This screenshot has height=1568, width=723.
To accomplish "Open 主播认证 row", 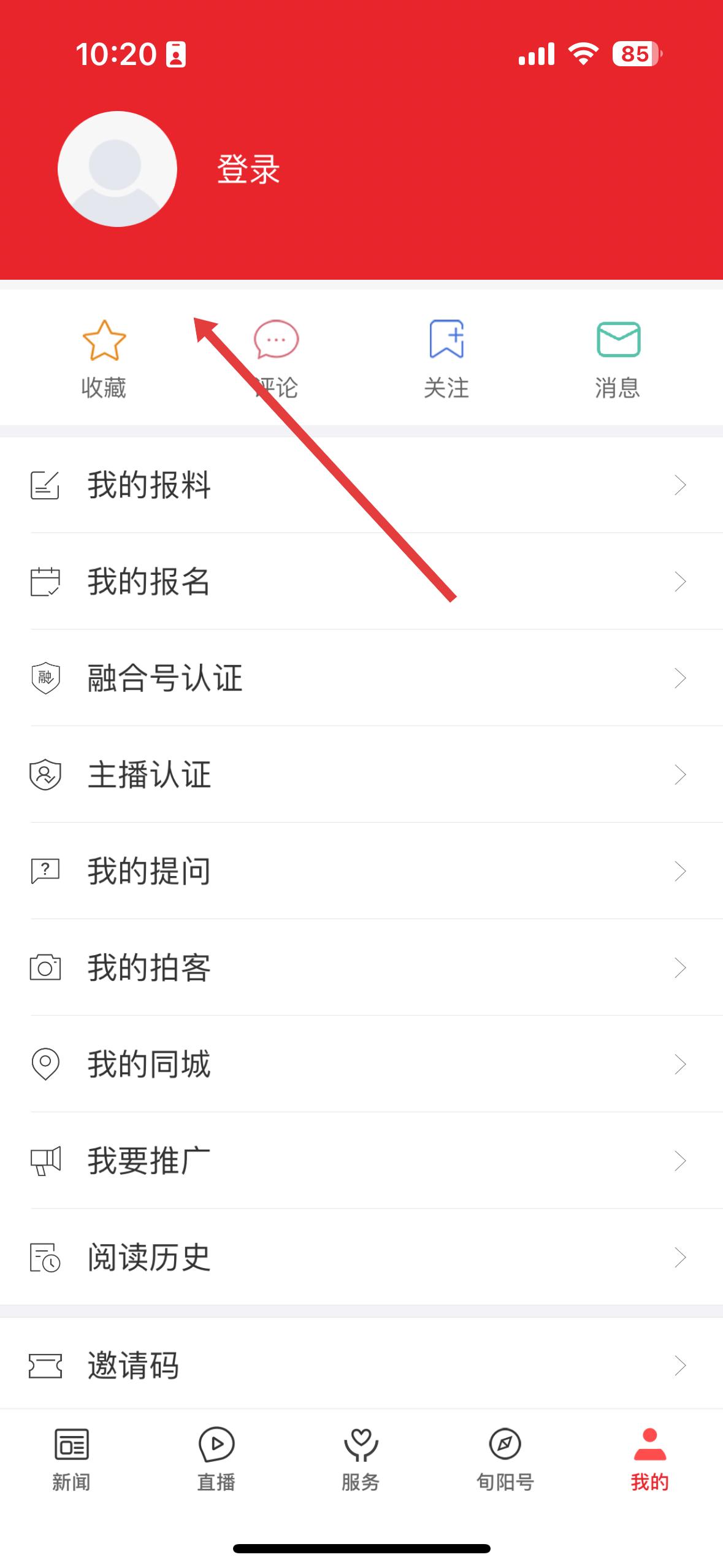I will pos(361,774).
